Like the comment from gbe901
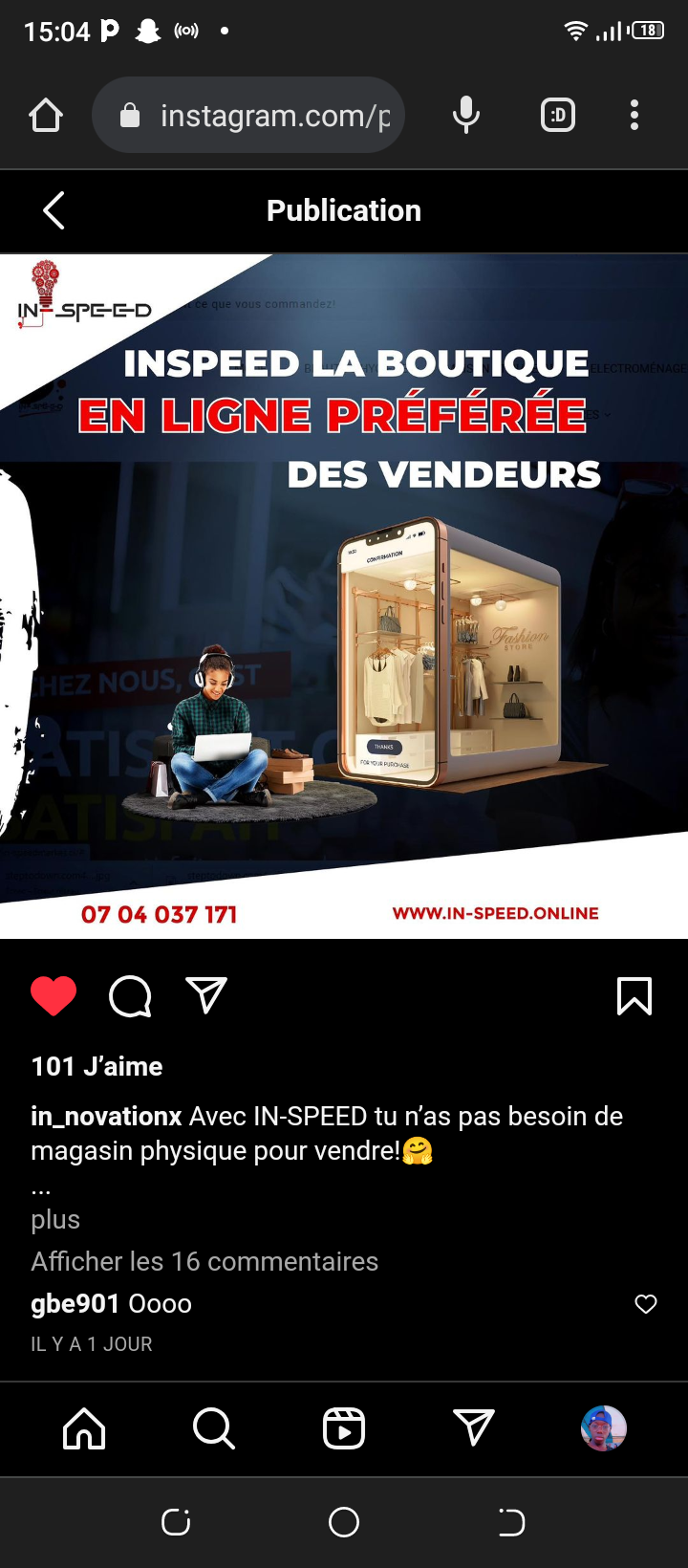 [646, 1304]
